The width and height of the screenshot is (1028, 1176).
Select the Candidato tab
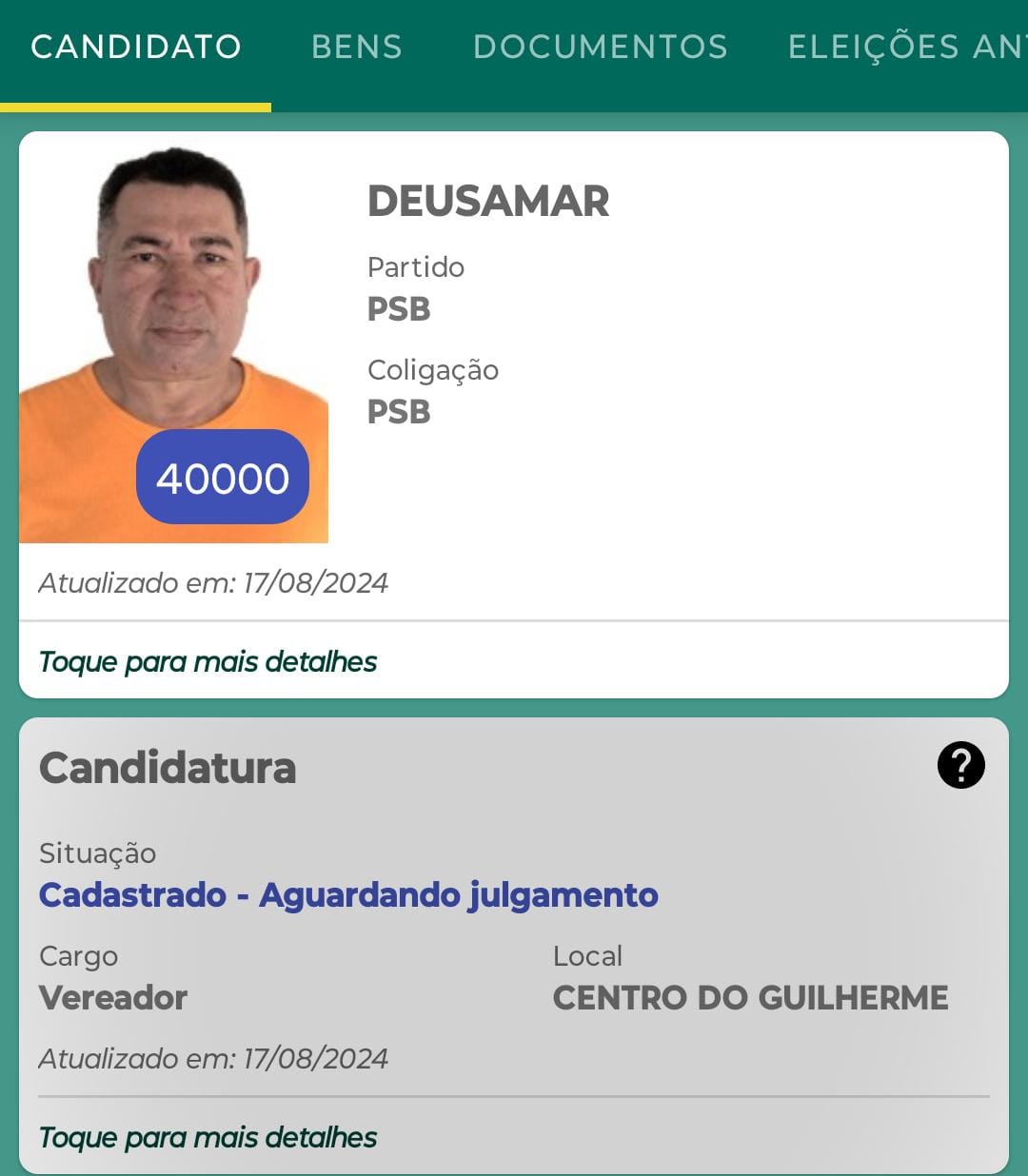click(x=135, y=48)
